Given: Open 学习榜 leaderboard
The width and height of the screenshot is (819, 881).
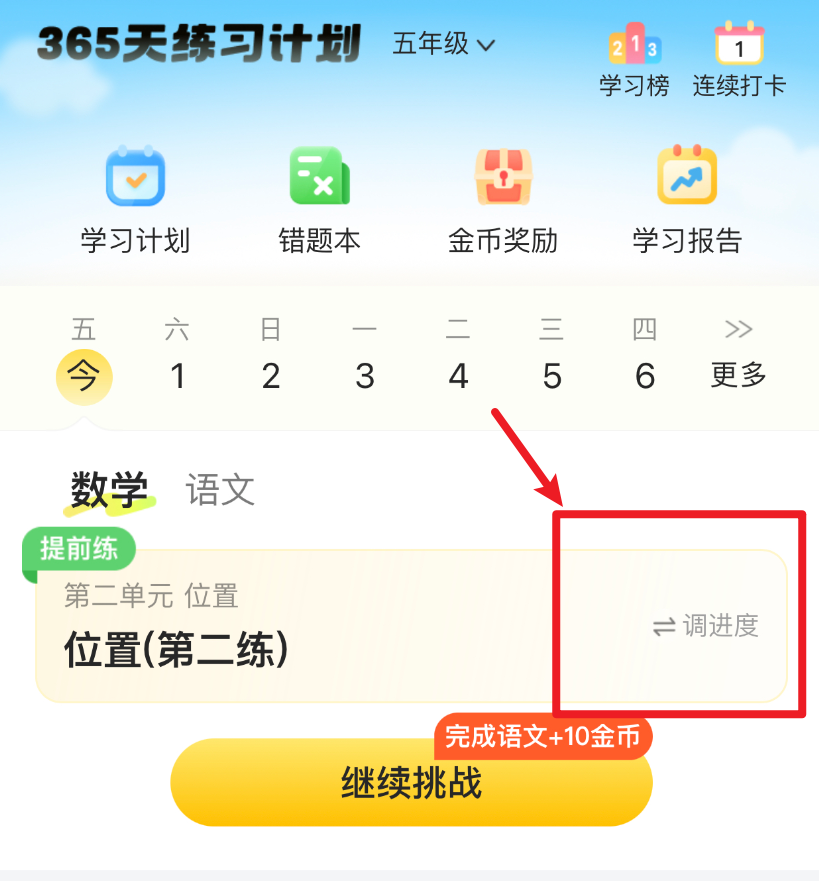Looking at the screenshot, I should (634, 60).
